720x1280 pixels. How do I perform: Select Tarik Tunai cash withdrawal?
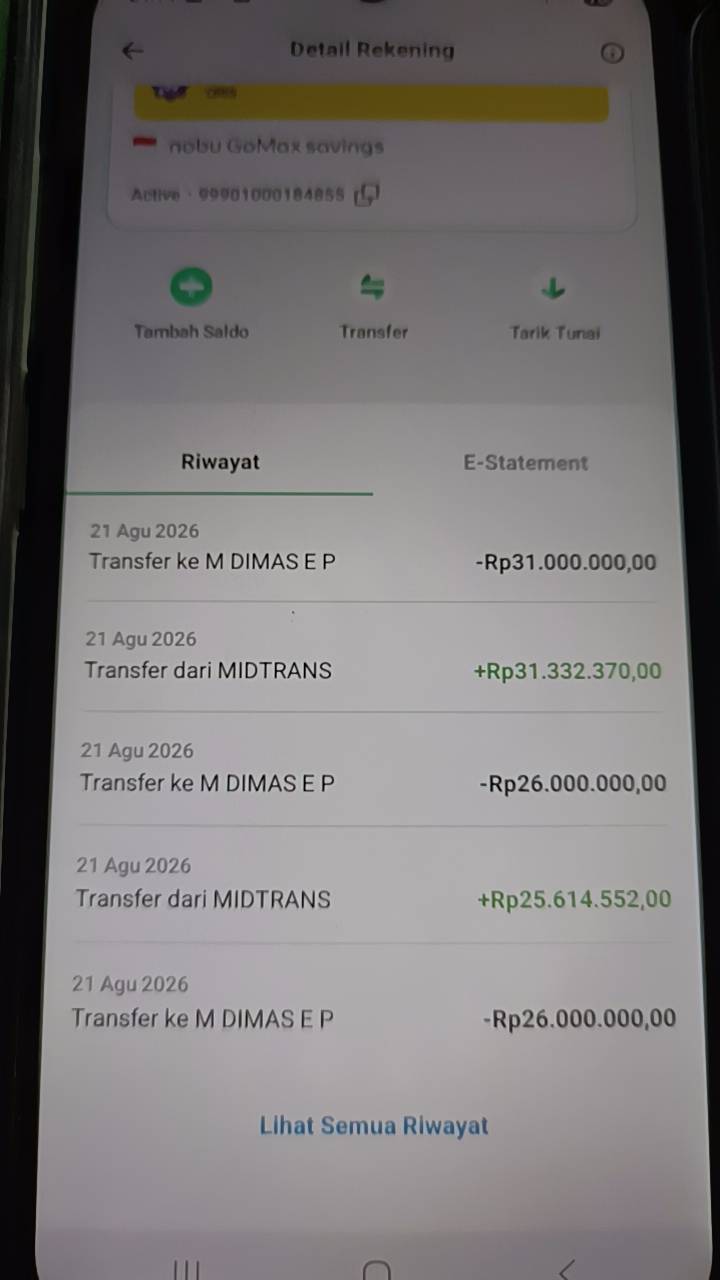point(555,309)
